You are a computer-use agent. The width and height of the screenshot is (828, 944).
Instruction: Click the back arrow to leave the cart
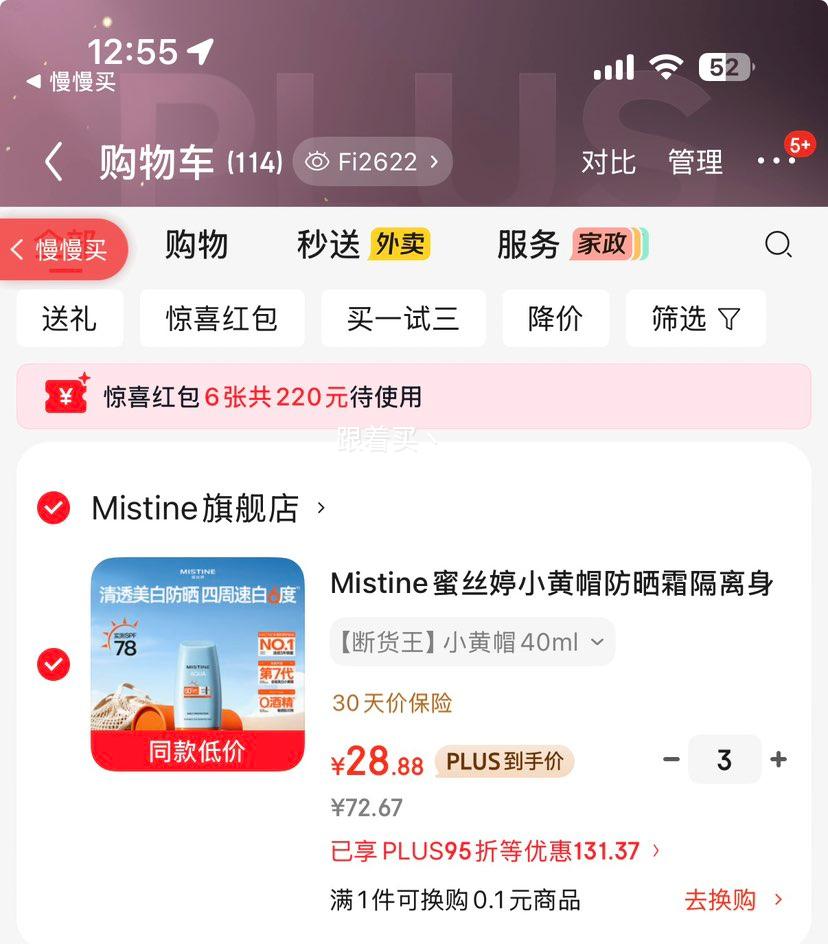[x=52, y=161]
